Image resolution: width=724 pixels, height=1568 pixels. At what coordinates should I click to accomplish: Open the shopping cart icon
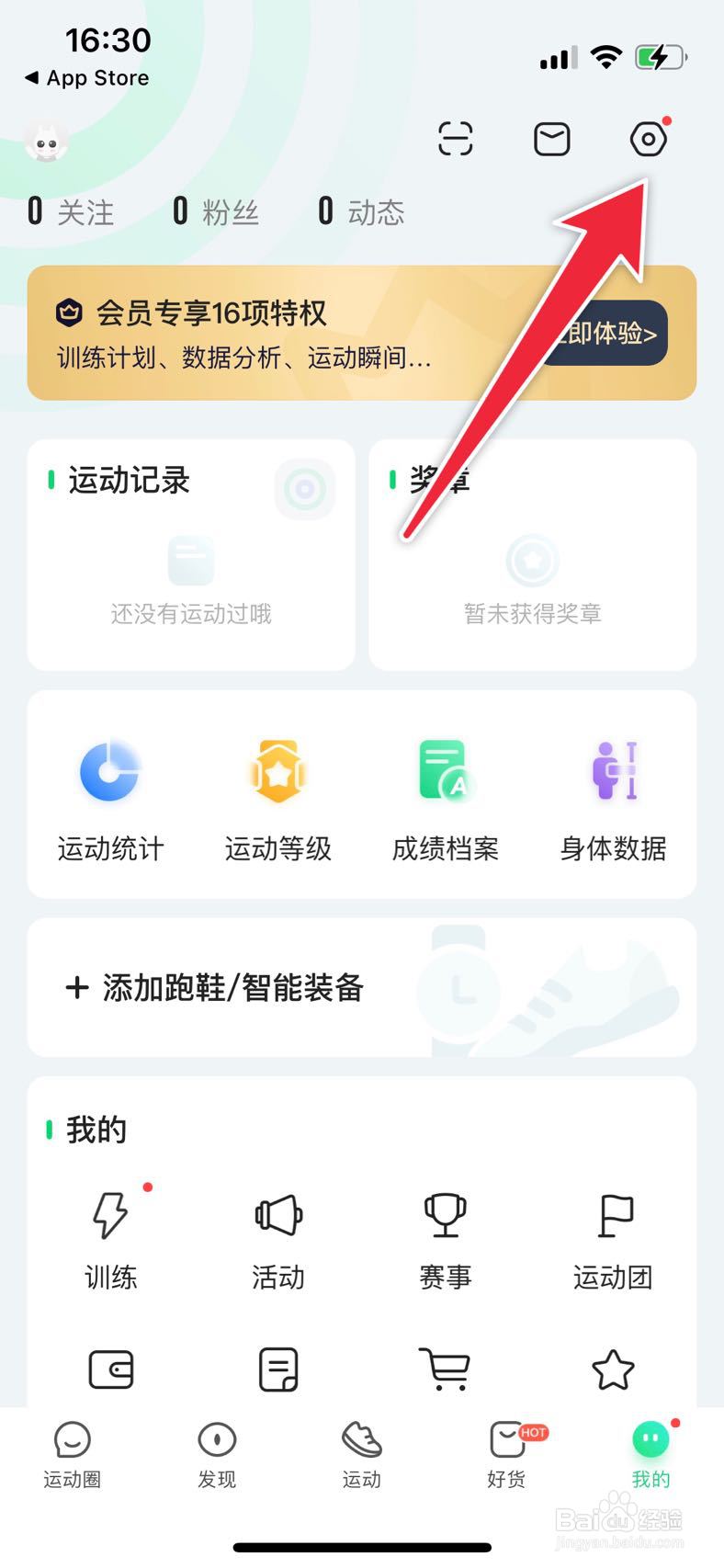click(445, 1369)
